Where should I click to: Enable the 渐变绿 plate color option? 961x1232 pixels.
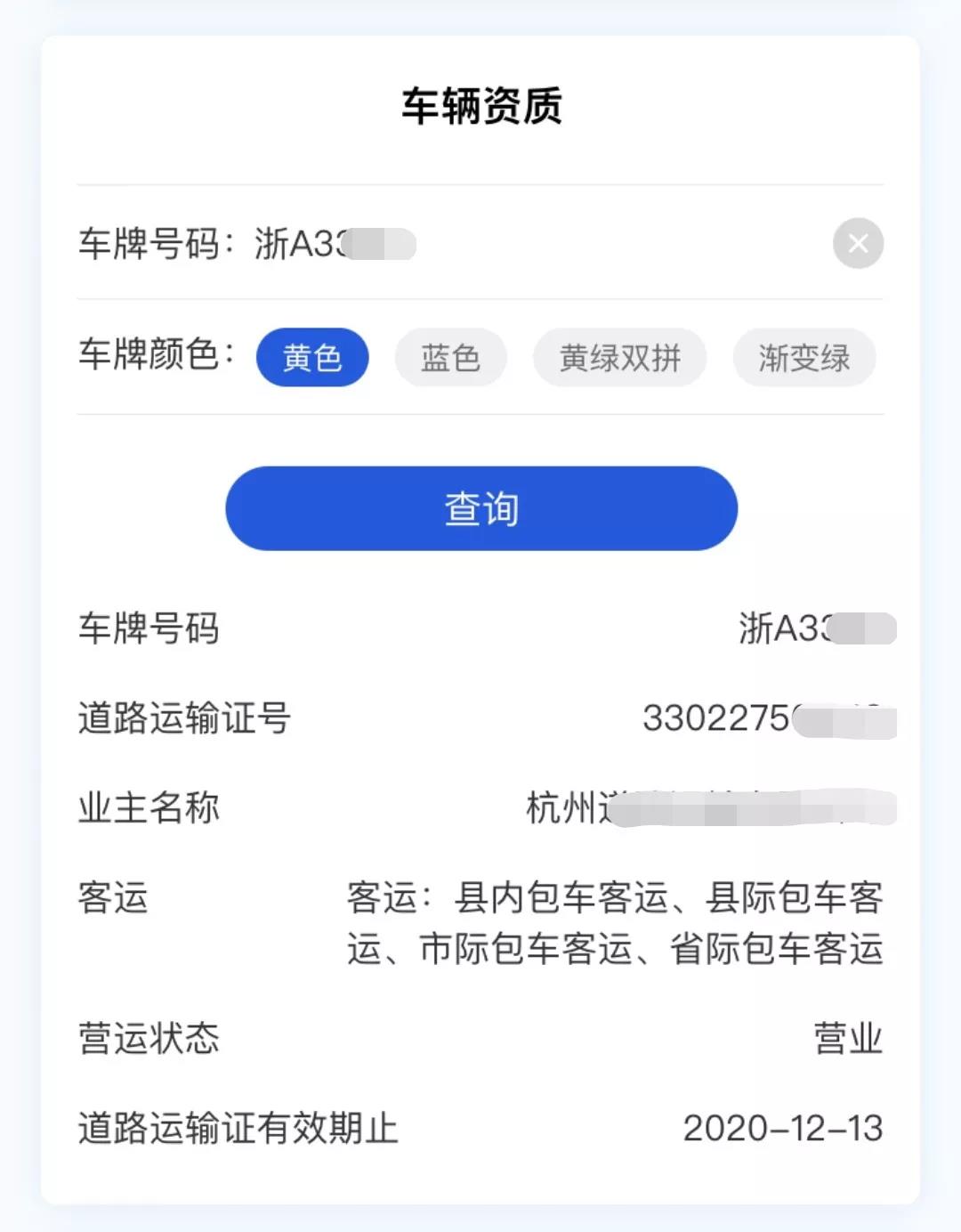pos(804,357)
